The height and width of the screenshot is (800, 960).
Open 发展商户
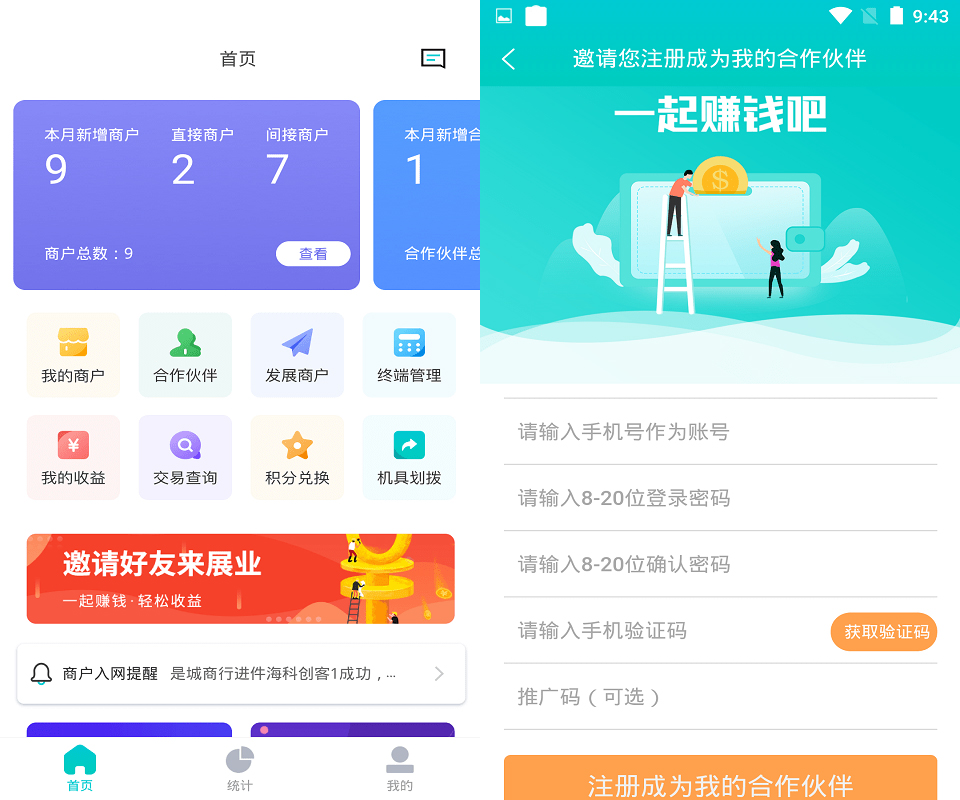click(297, 354)
